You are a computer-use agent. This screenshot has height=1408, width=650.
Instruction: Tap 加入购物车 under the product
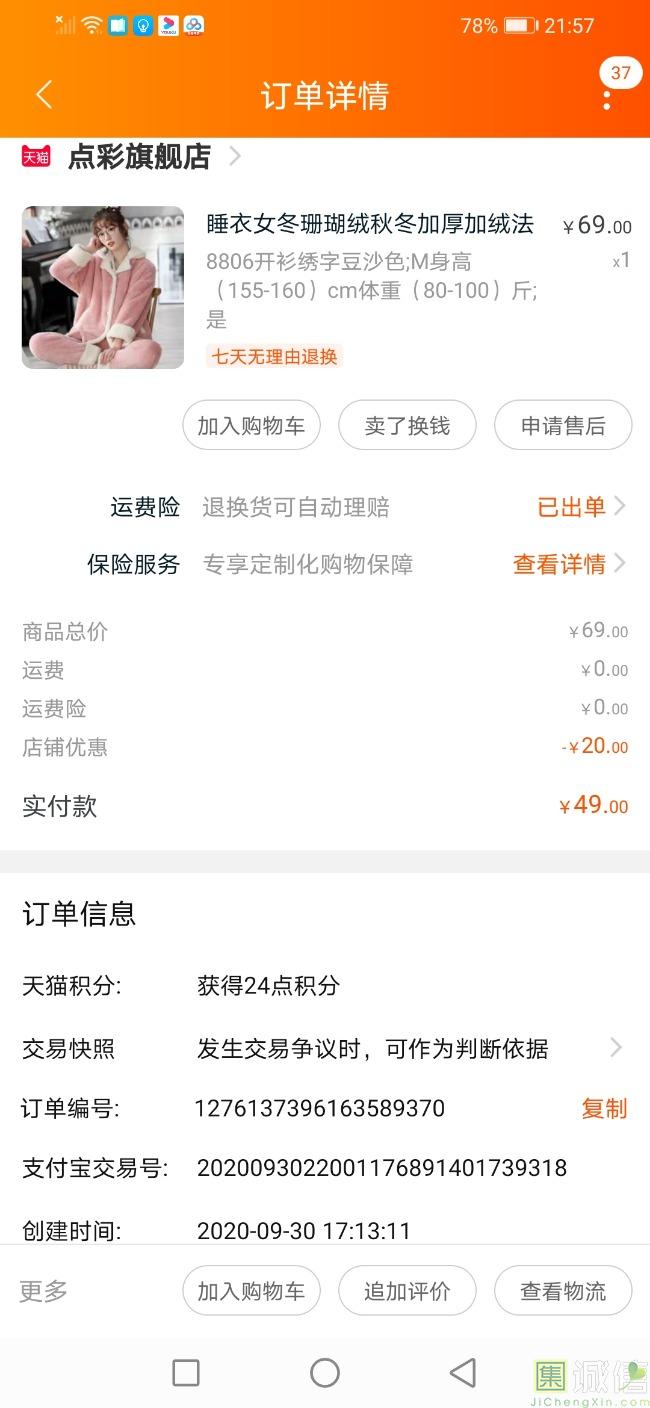point(251,425)
